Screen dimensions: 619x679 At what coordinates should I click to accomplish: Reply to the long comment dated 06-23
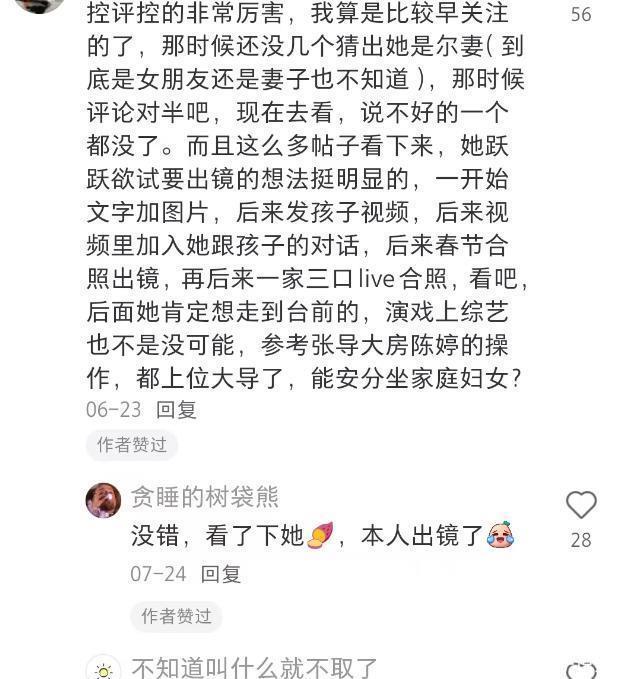(x=177, y=409)
